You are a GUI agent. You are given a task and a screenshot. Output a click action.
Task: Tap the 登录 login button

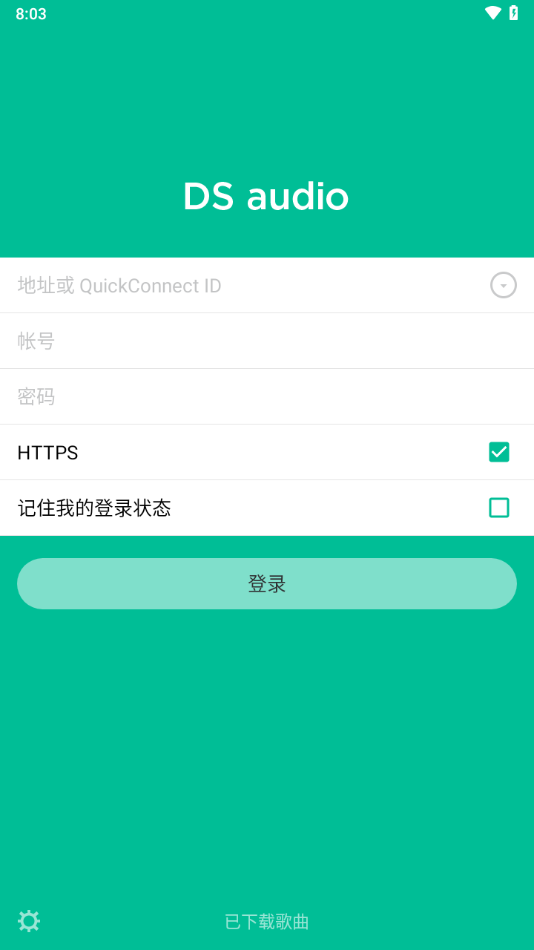[267, 583]
